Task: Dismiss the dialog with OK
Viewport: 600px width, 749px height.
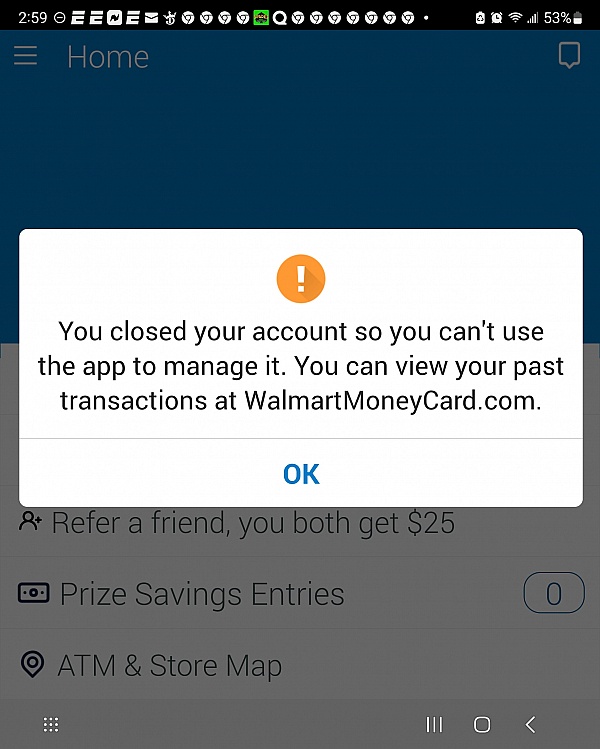Action: [301, 473]
